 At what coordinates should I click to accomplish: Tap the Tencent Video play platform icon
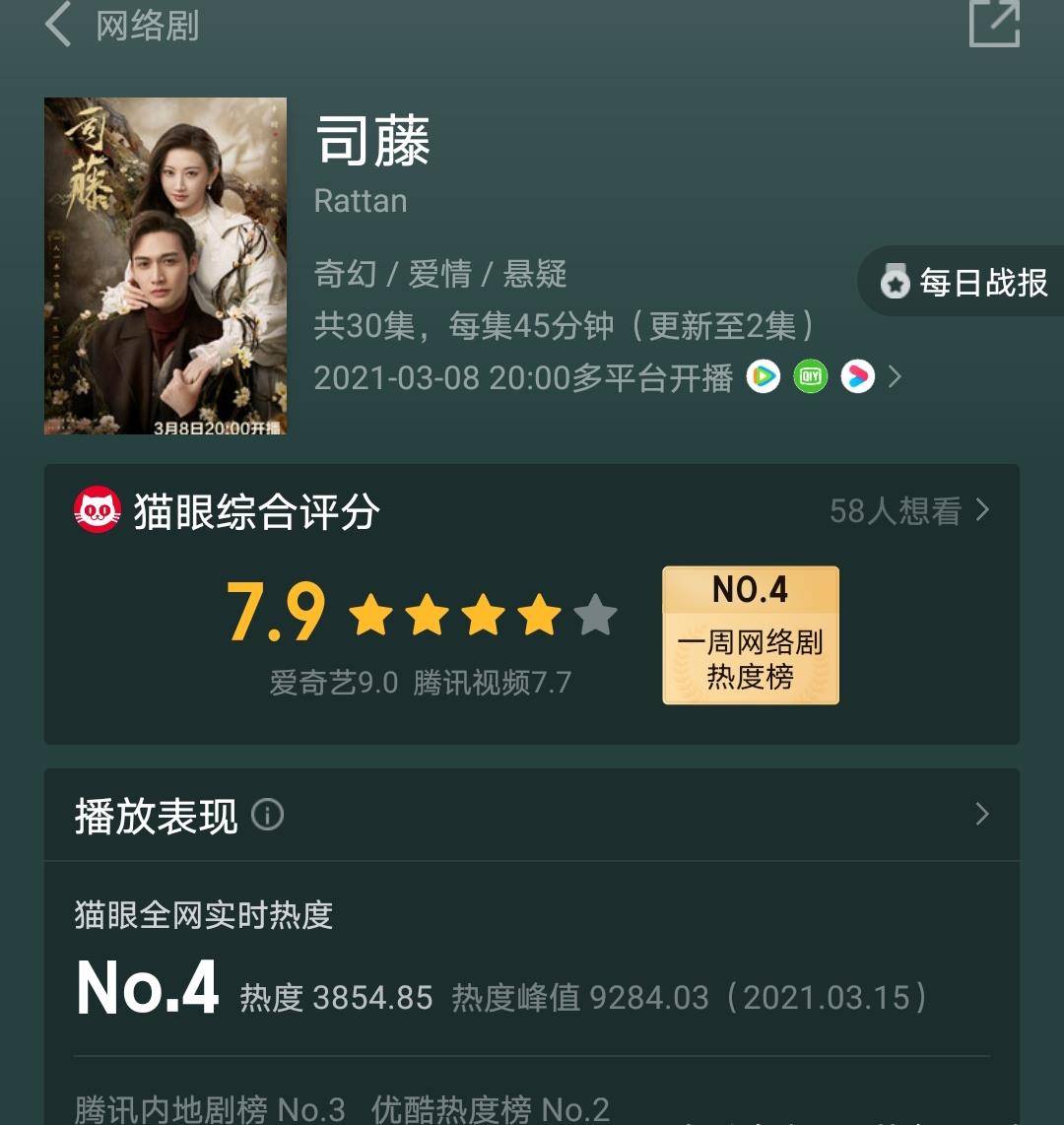point(764,376)
